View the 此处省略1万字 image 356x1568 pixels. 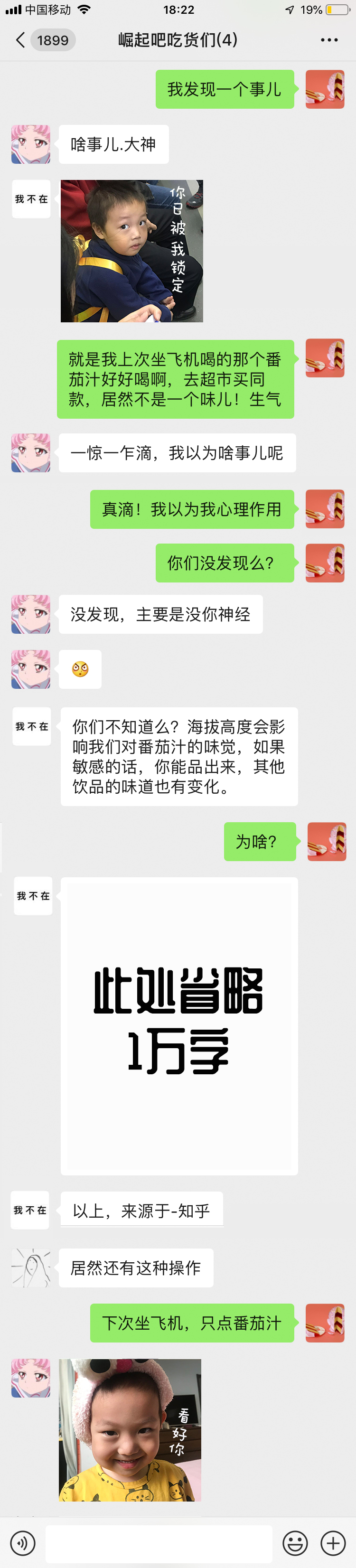click(179, 1026)
